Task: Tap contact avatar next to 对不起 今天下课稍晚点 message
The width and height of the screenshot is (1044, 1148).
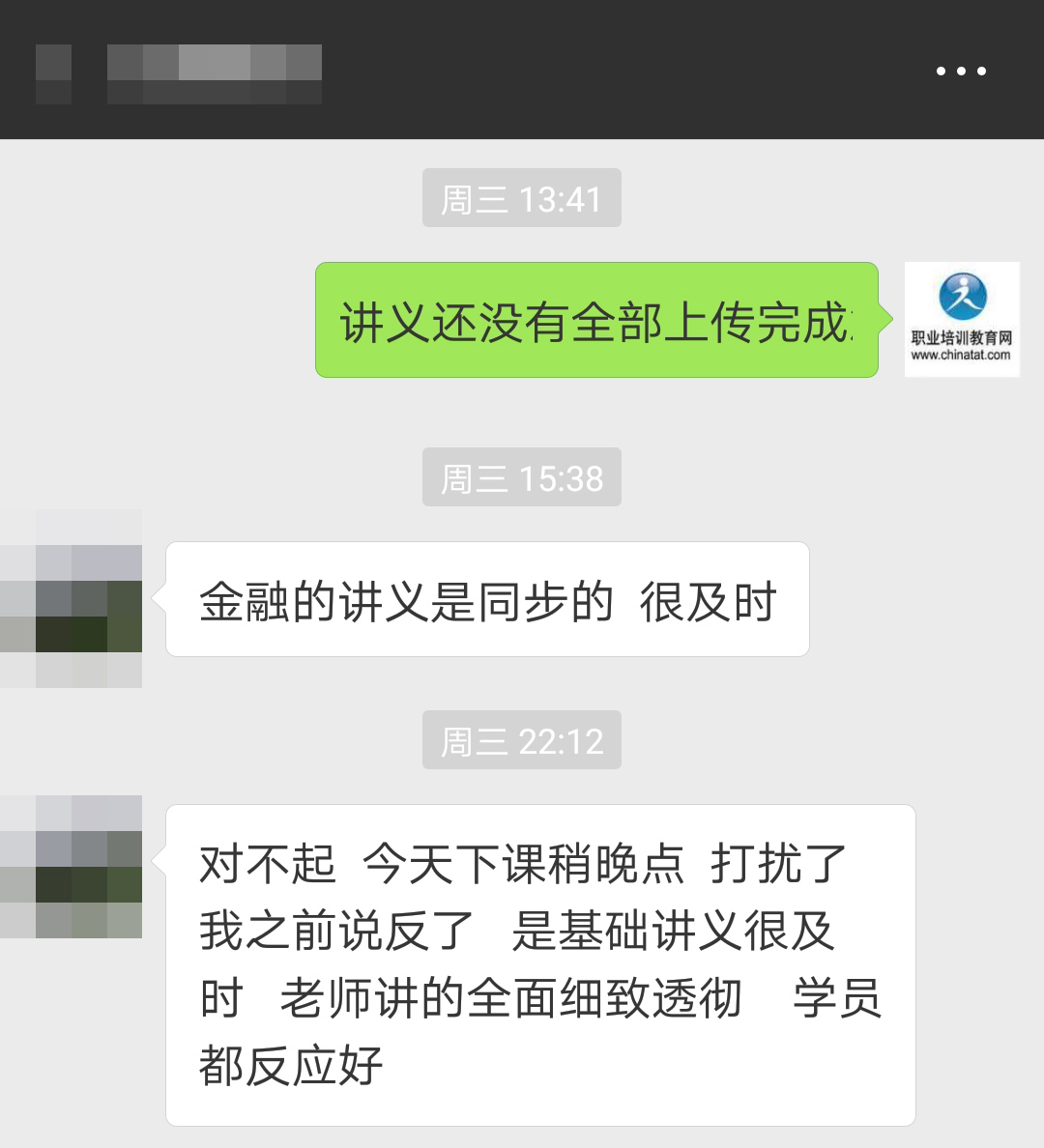Action: pos(72,867)
